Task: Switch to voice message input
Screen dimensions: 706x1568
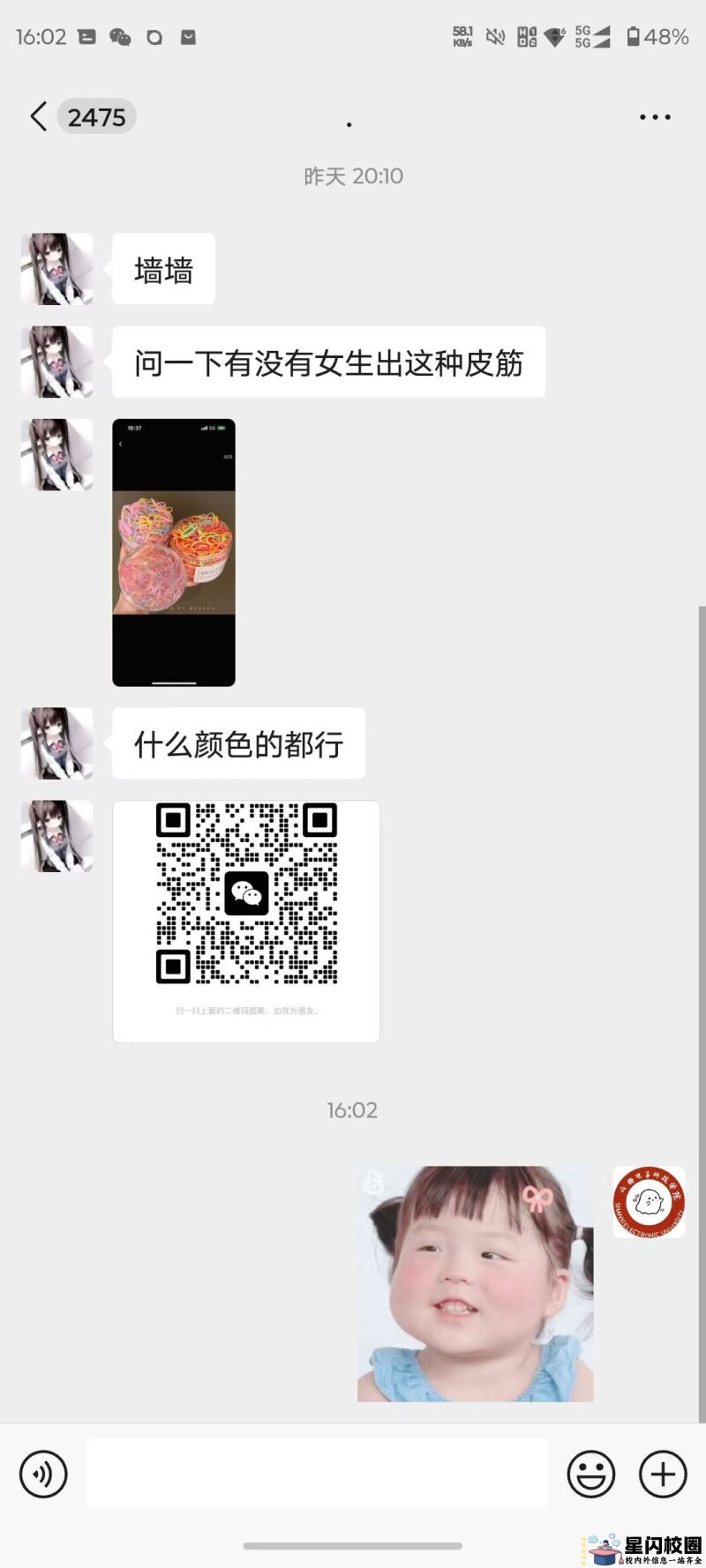Action: tap(43, 1474)
